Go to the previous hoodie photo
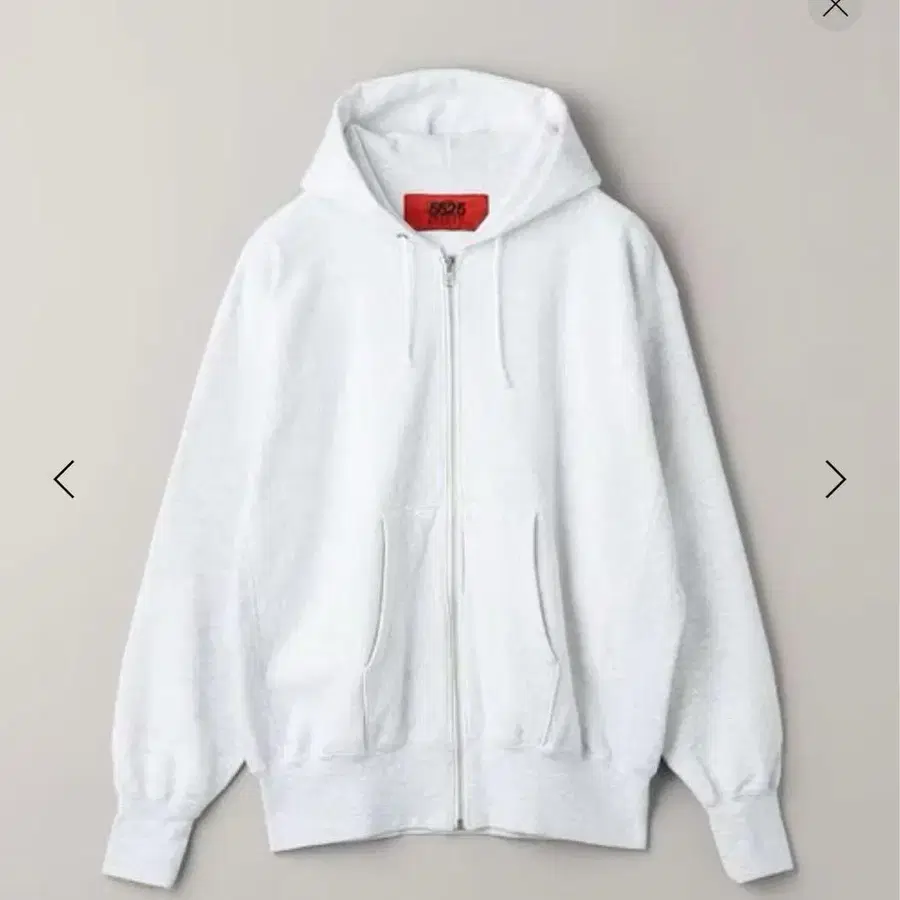The height and width of the screenshot is (900, 900). 64,479
